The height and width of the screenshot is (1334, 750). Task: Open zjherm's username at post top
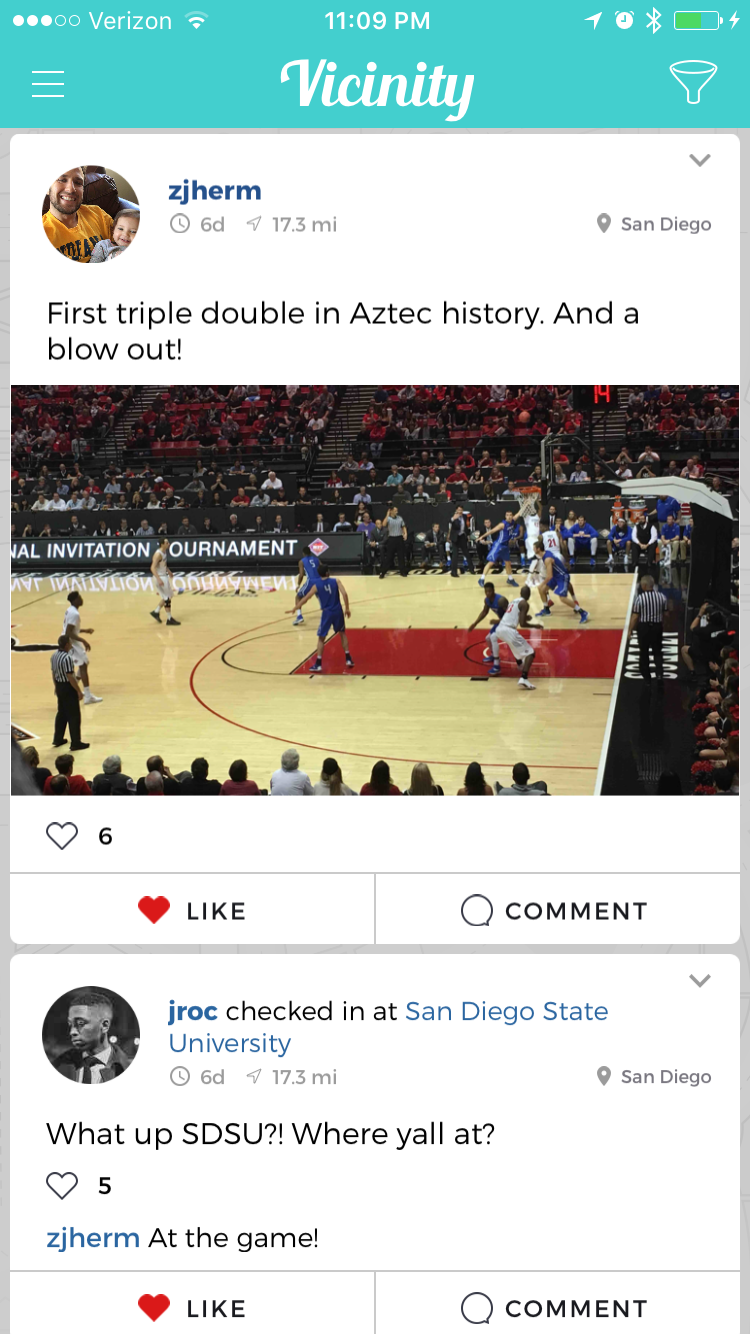pyautogui.click(x=215, y=191)
